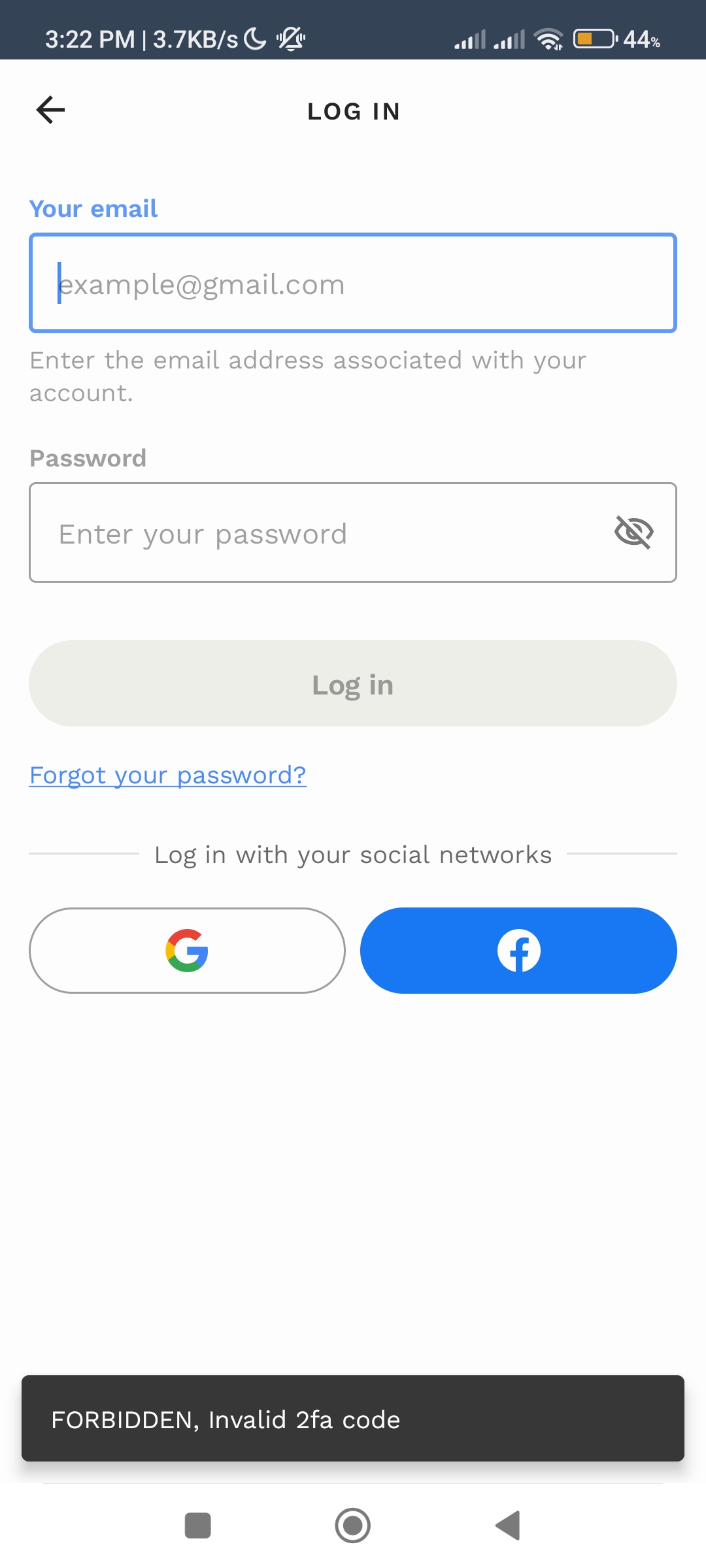Toggle password visibility eye icon
The width and height of the screenshot is (706, 1568).
(x=633, y=532)
